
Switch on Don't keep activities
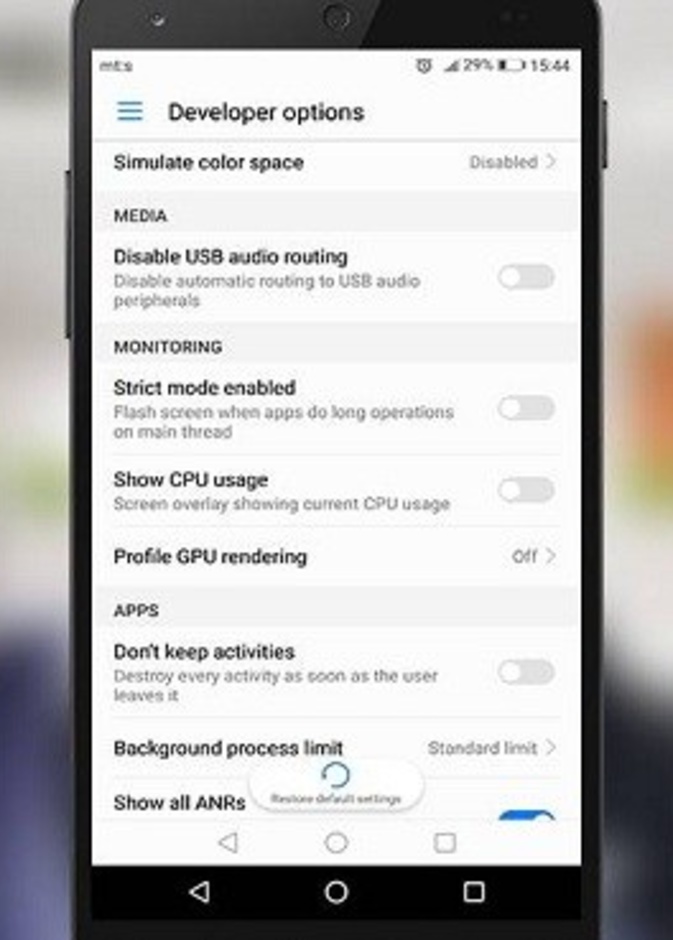(x=526, y=672)
